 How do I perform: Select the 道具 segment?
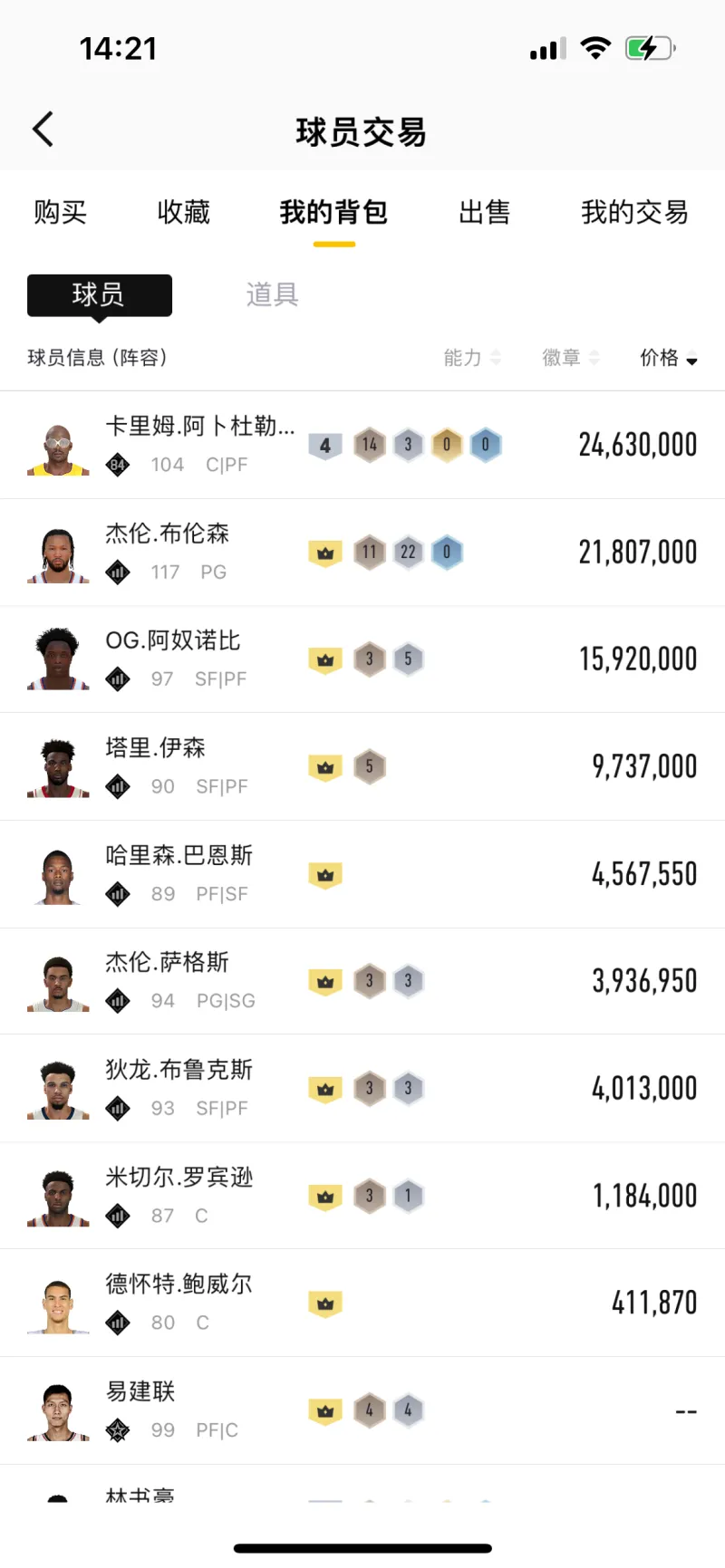coord(272,294)
